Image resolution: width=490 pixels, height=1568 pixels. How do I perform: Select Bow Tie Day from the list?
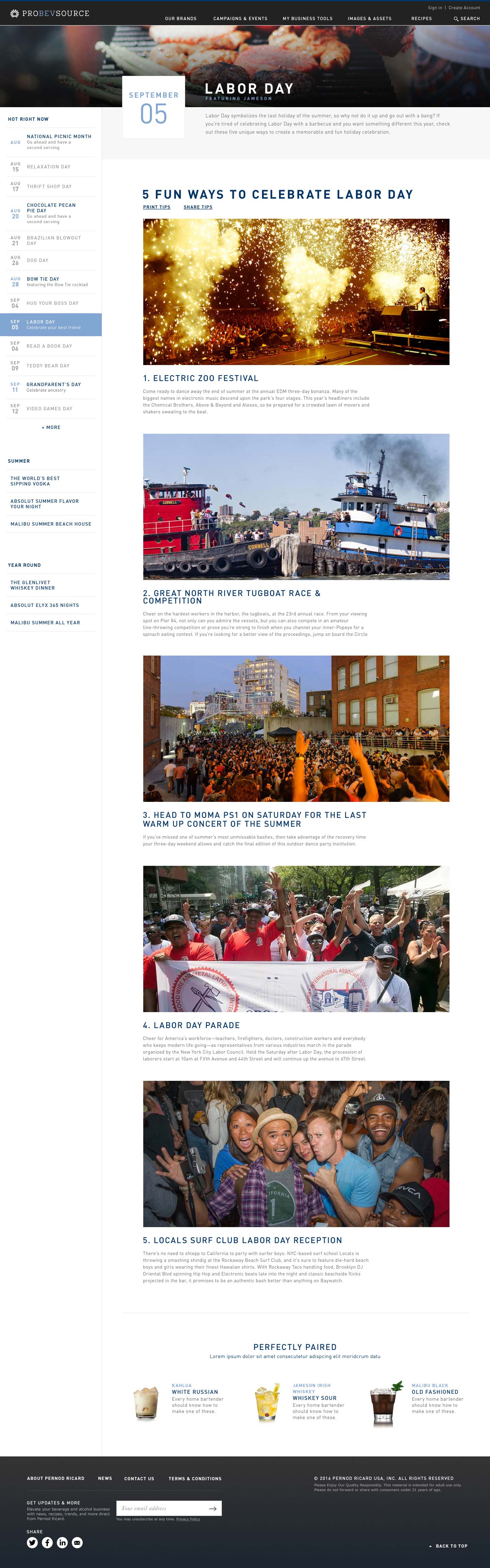43,279
